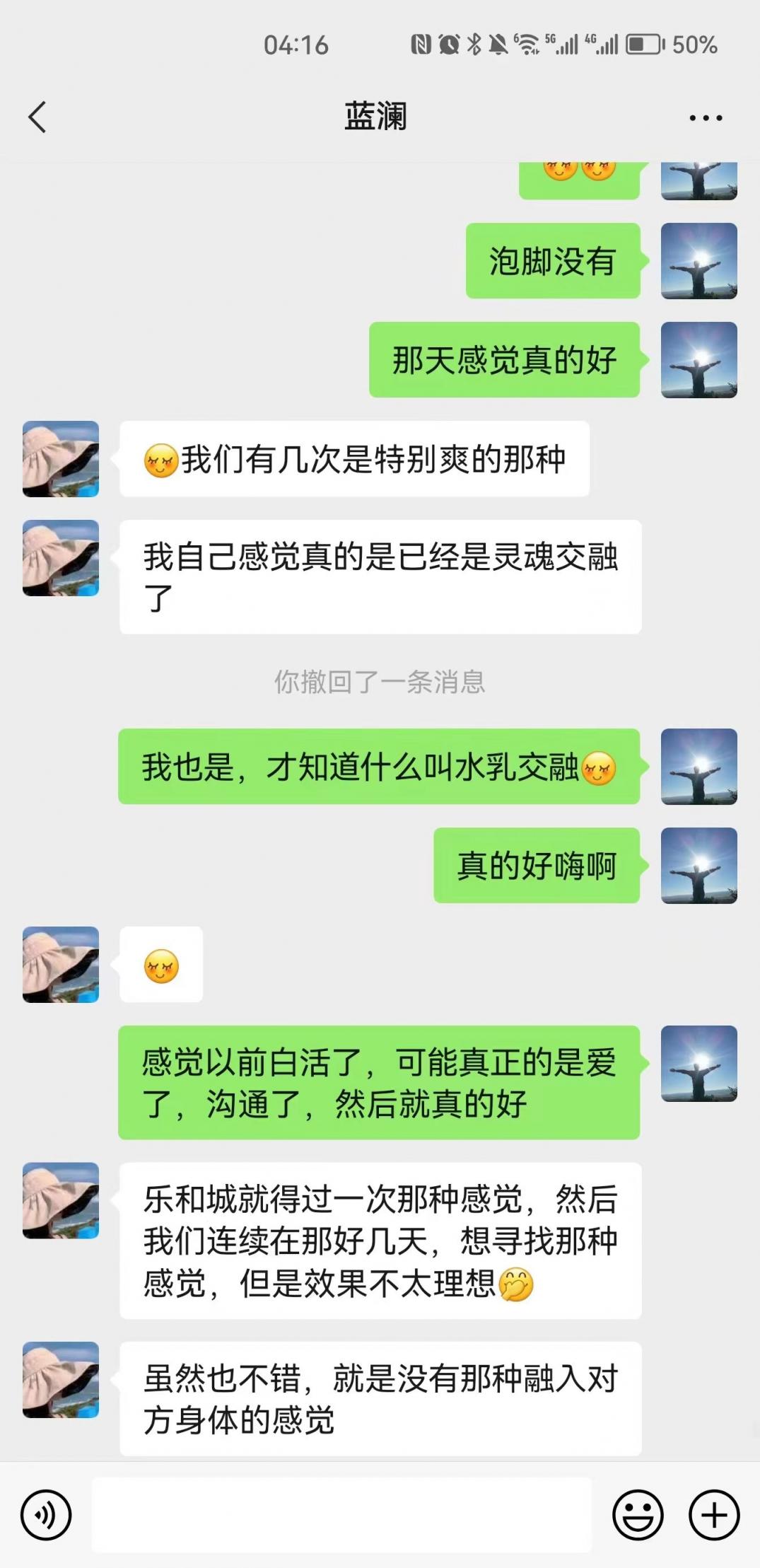Image resolution: width=760 pixels, height=1568 pixels.
Task: Tap the 5G network indicator
Action: 559,42
